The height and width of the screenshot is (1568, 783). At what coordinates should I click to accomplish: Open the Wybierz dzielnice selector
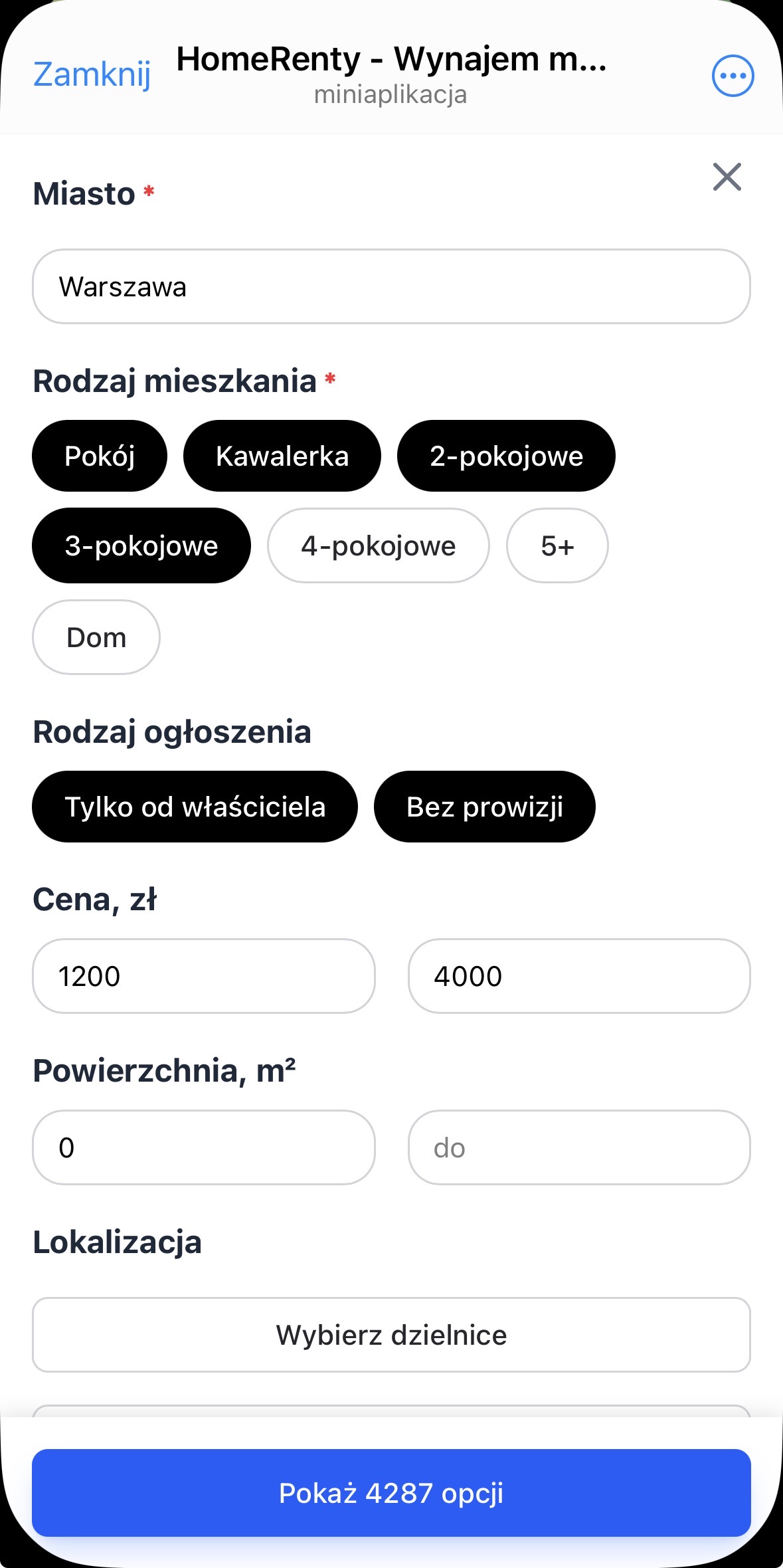[x=391, y=1334]
